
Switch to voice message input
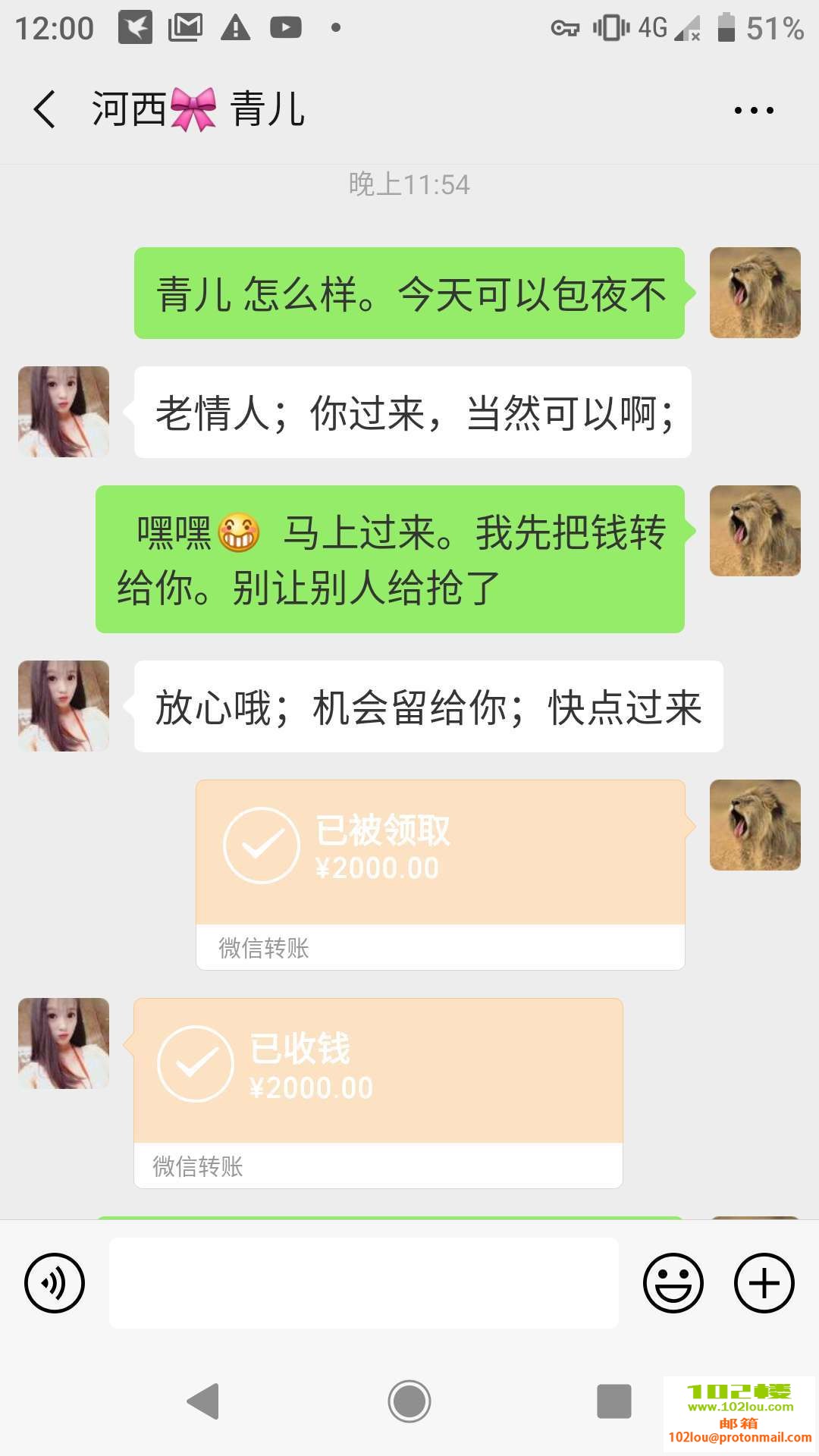pyautogui.click(x=55, y=1283)
